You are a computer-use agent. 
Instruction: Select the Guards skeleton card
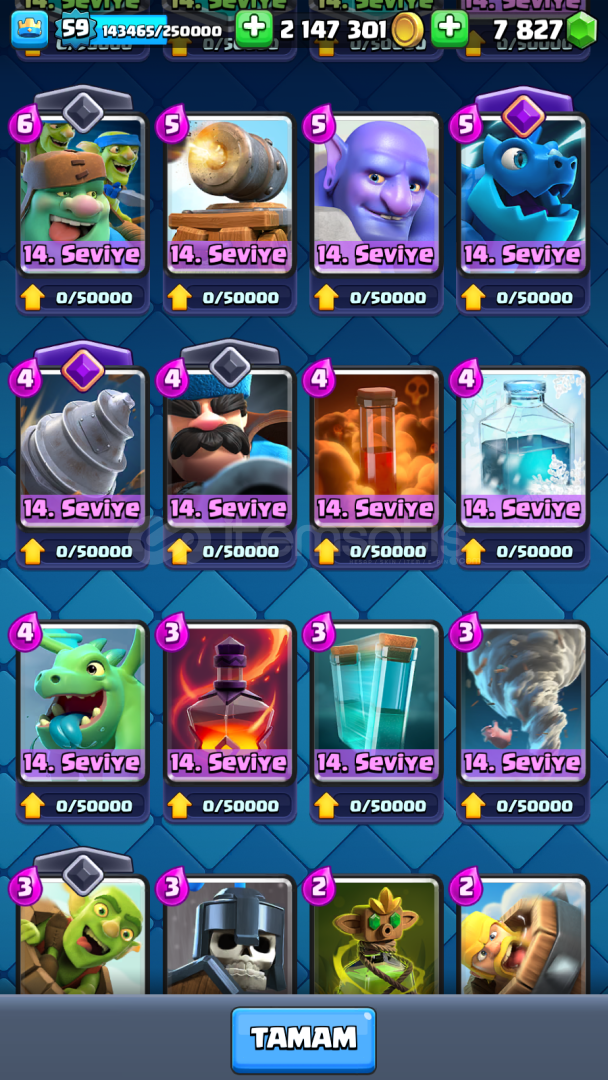[230, 935]
